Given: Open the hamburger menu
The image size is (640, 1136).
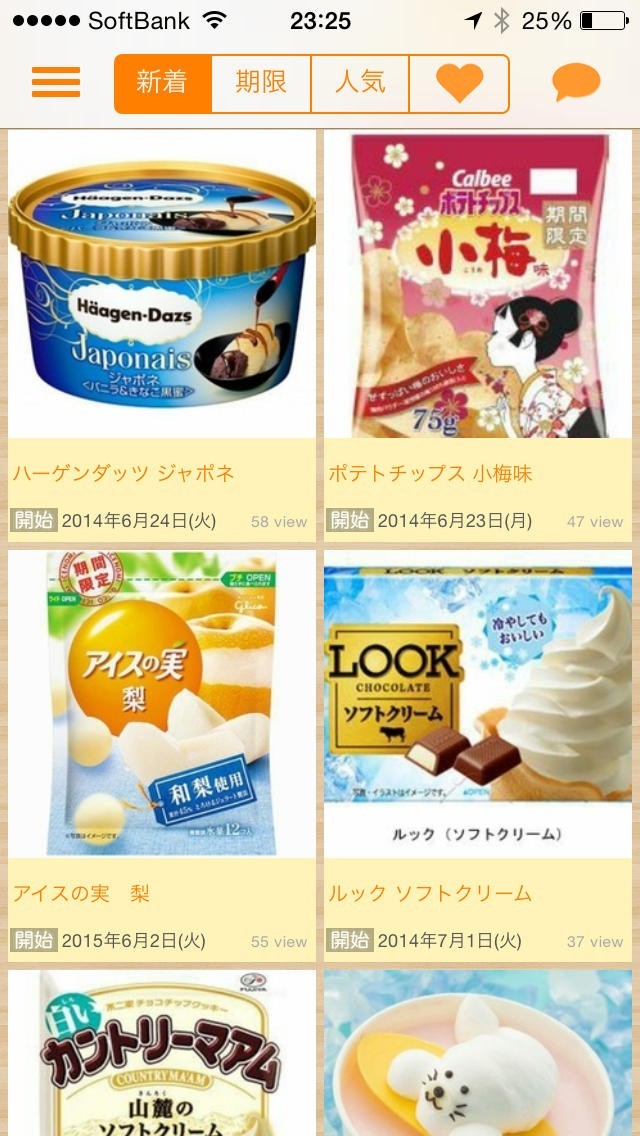Looking at the screenshot, I should click(56, 82).
